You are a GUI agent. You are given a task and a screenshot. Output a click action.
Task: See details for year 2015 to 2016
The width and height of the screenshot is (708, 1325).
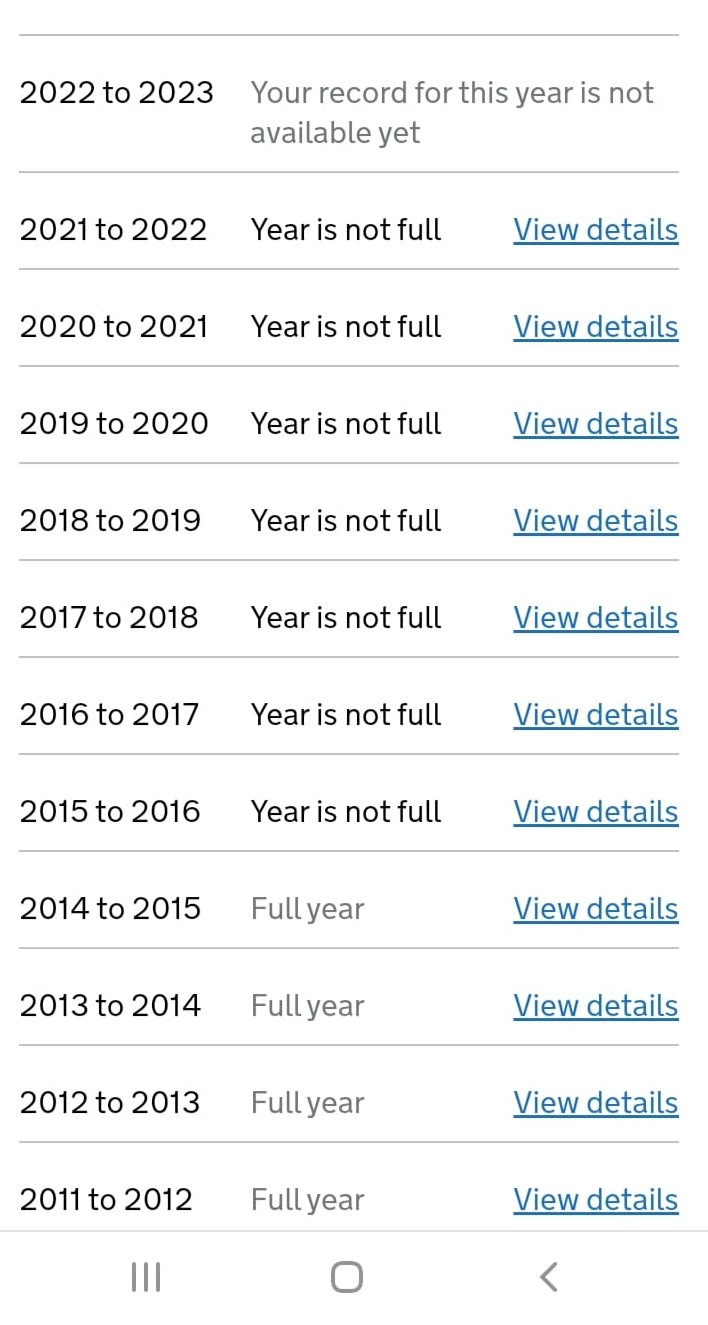[x=596, y=812]
